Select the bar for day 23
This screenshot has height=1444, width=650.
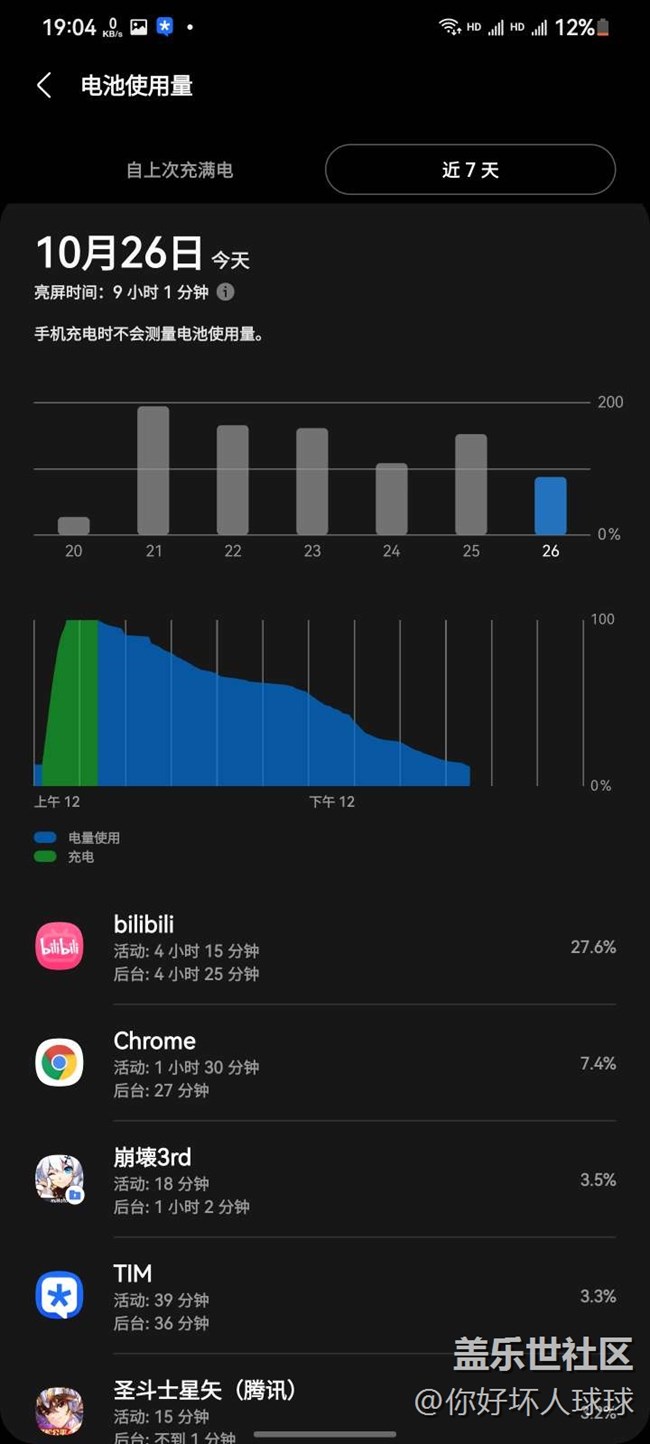pos(312,482)
